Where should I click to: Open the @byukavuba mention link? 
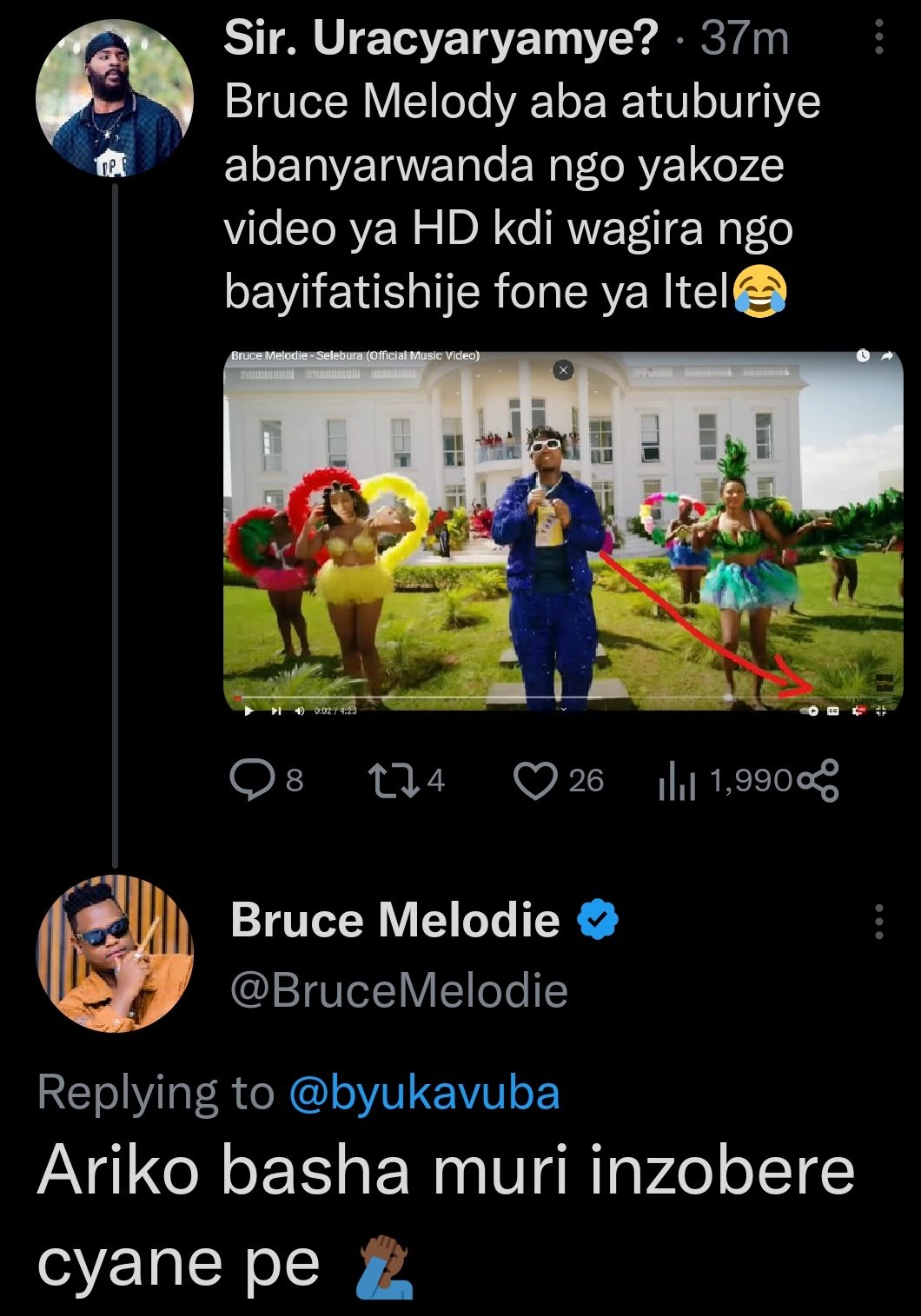(x=424, y=1093)
